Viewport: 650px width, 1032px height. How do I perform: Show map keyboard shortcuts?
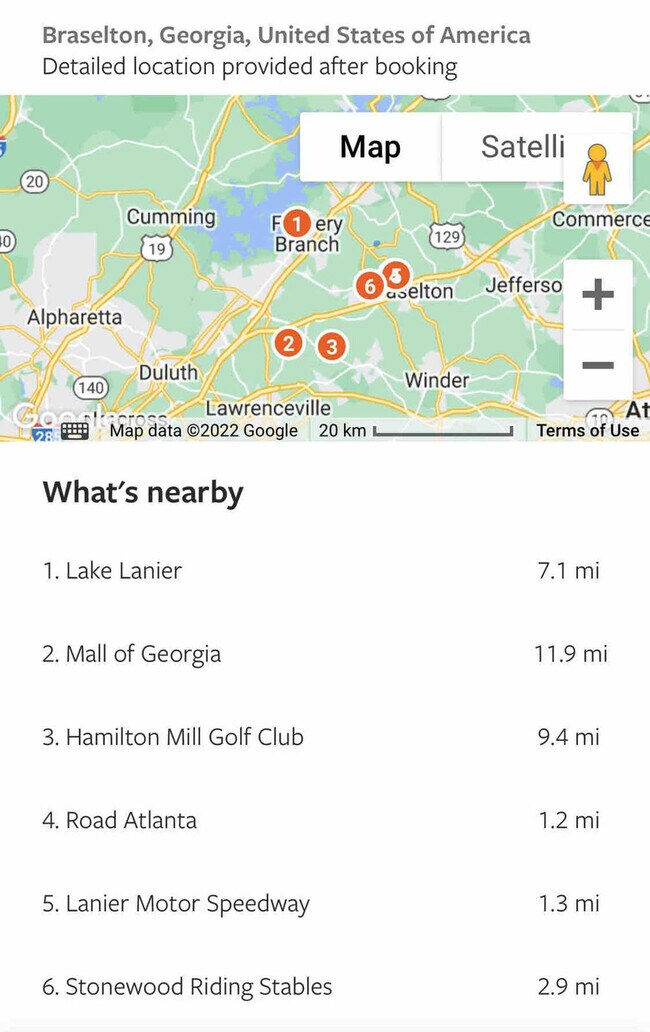pos(76,430)
